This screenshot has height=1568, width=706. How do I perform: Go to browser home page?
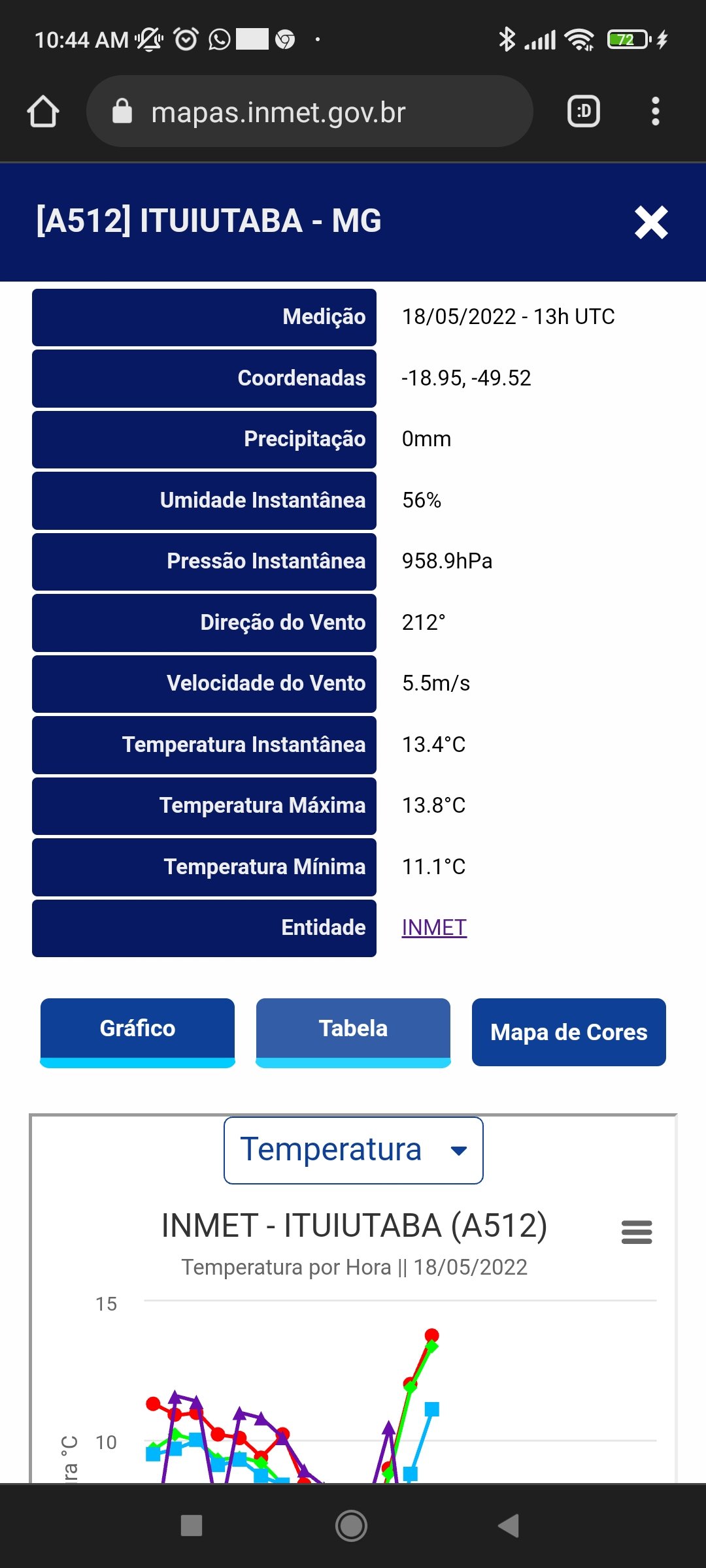click(43, 112)
